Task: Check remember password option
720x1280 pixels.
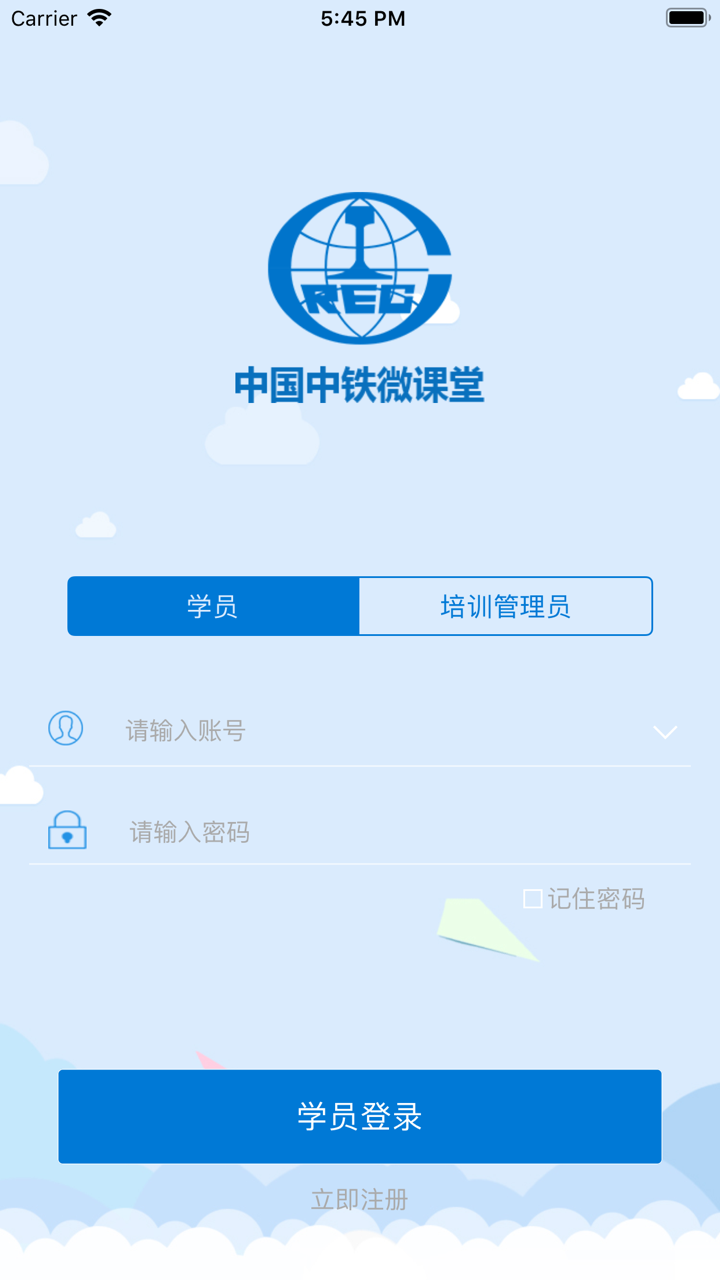Action: pyautogui.click(x=531, y=900)
